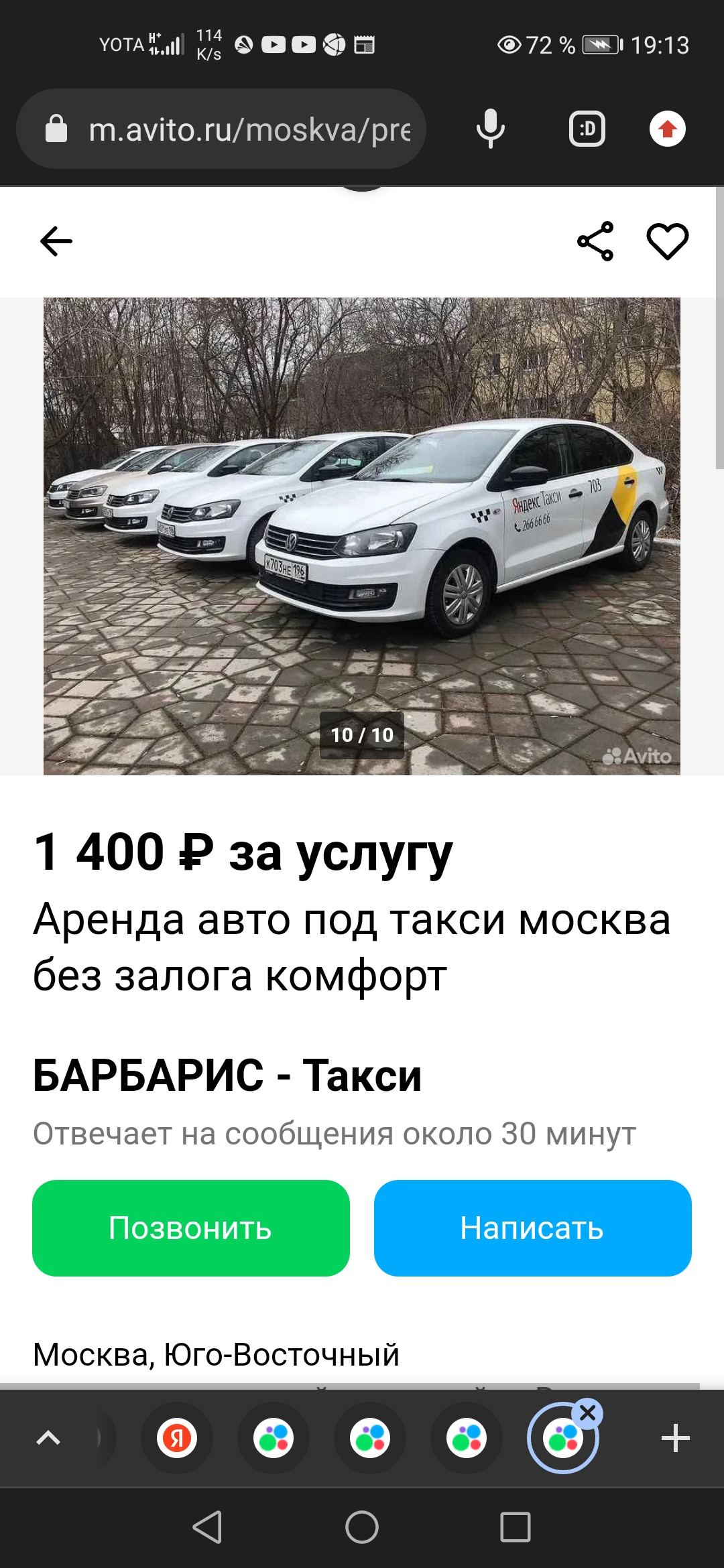Screen dimensions: 724x1568
Task: Open seller БАРБАРИС - Такси profile
Action: coord(227,1076)
